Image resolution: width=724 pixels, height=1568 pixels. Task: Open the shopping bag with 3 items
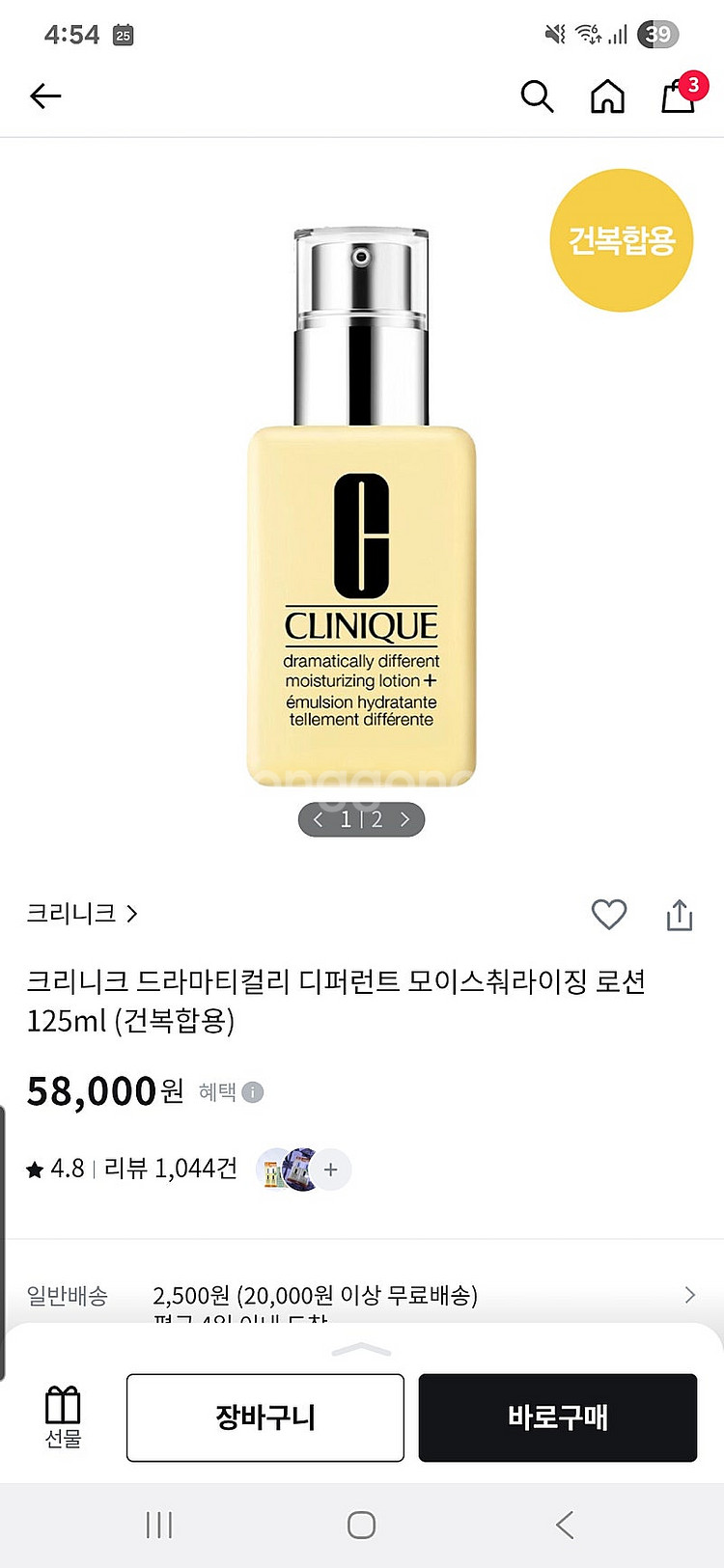679,96
